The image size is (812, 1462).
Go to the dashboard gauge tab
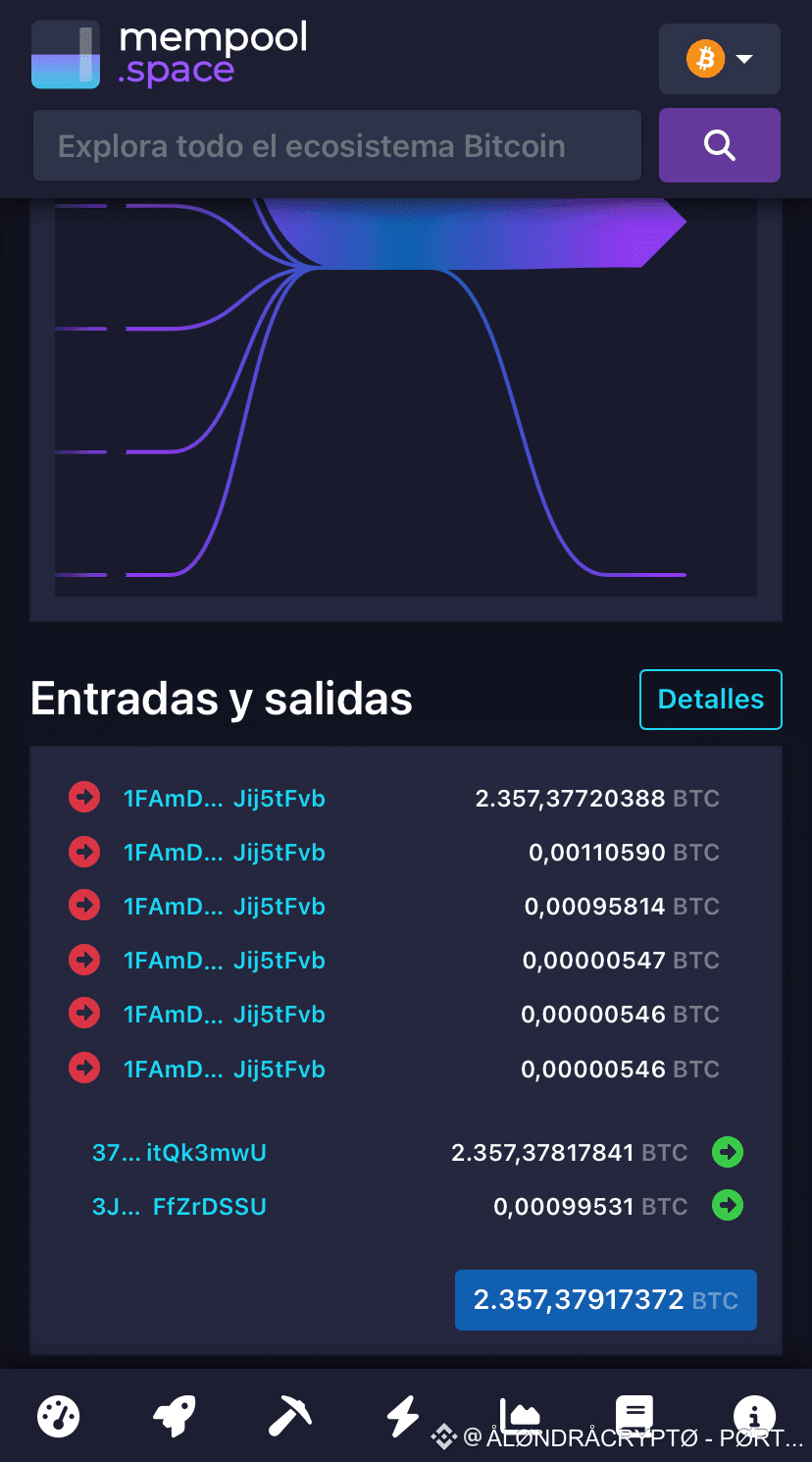pos(59,1416)
